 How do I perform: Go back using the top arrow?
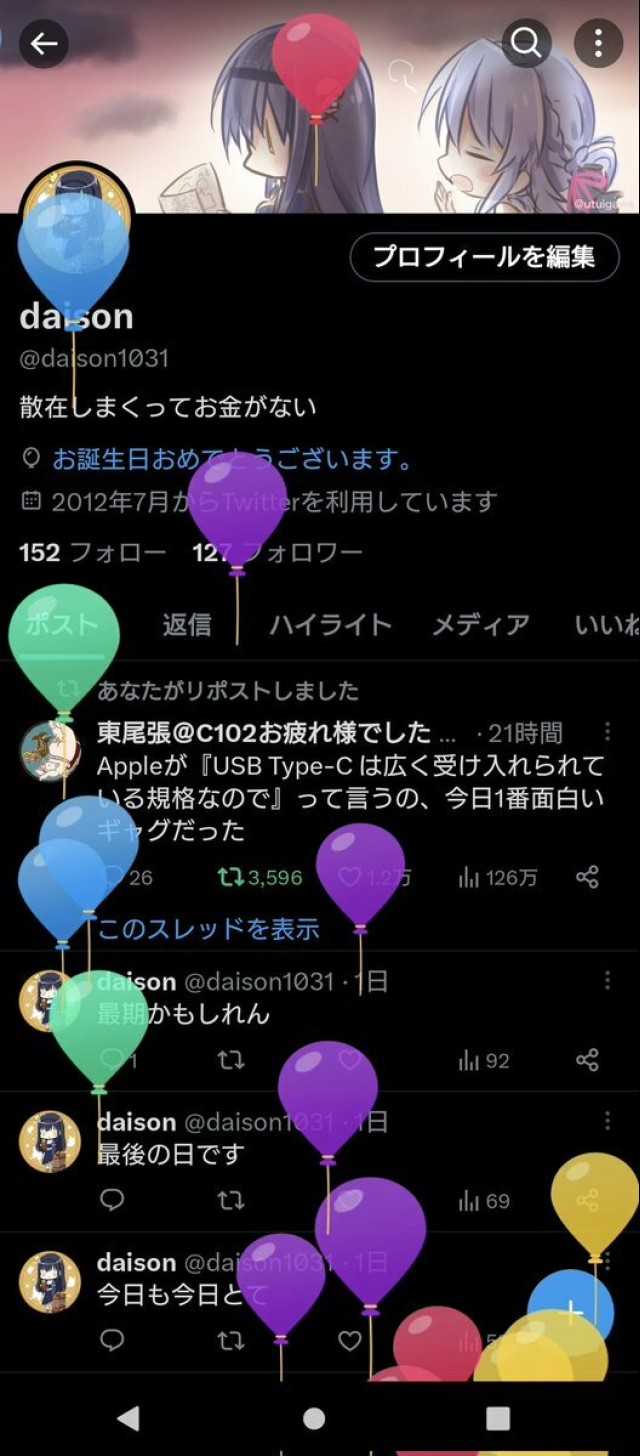[44, 43]
